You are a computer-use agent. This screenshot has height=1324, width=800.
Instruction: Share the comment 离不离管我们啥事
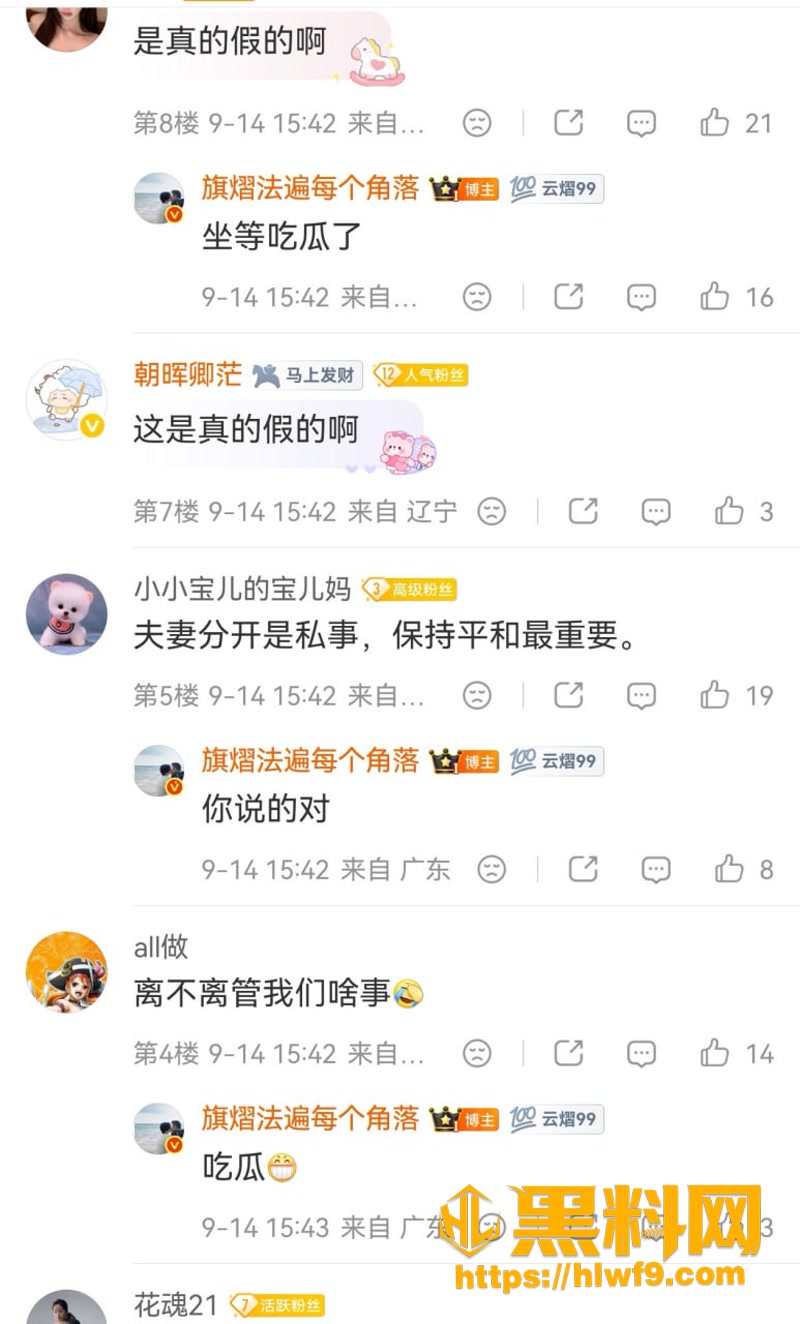pyautogui.click(x=569, y=1053)
